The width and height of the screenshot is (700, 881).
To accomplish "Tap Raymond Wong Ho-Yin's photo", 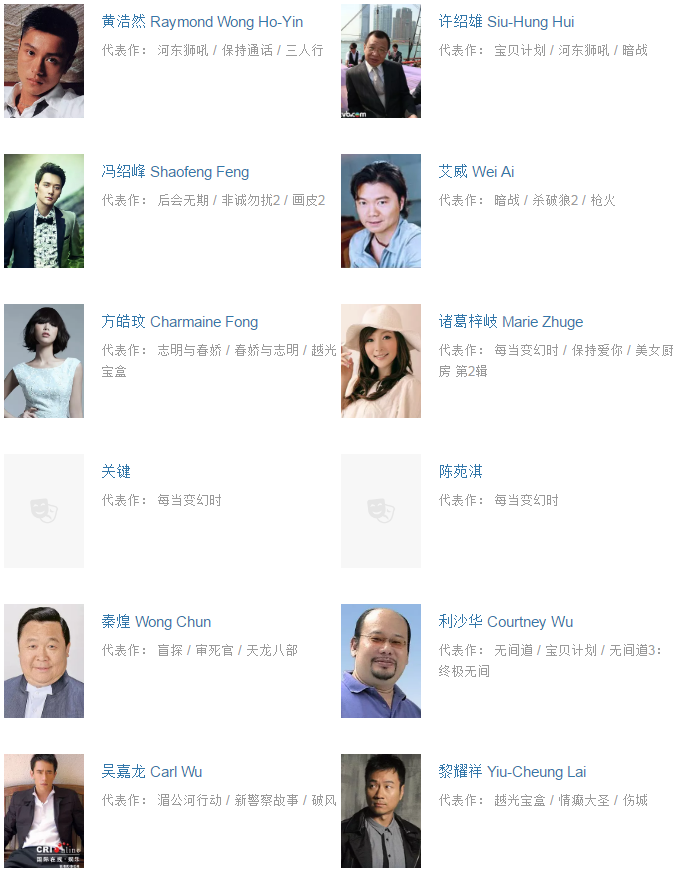I will [44, 61].
